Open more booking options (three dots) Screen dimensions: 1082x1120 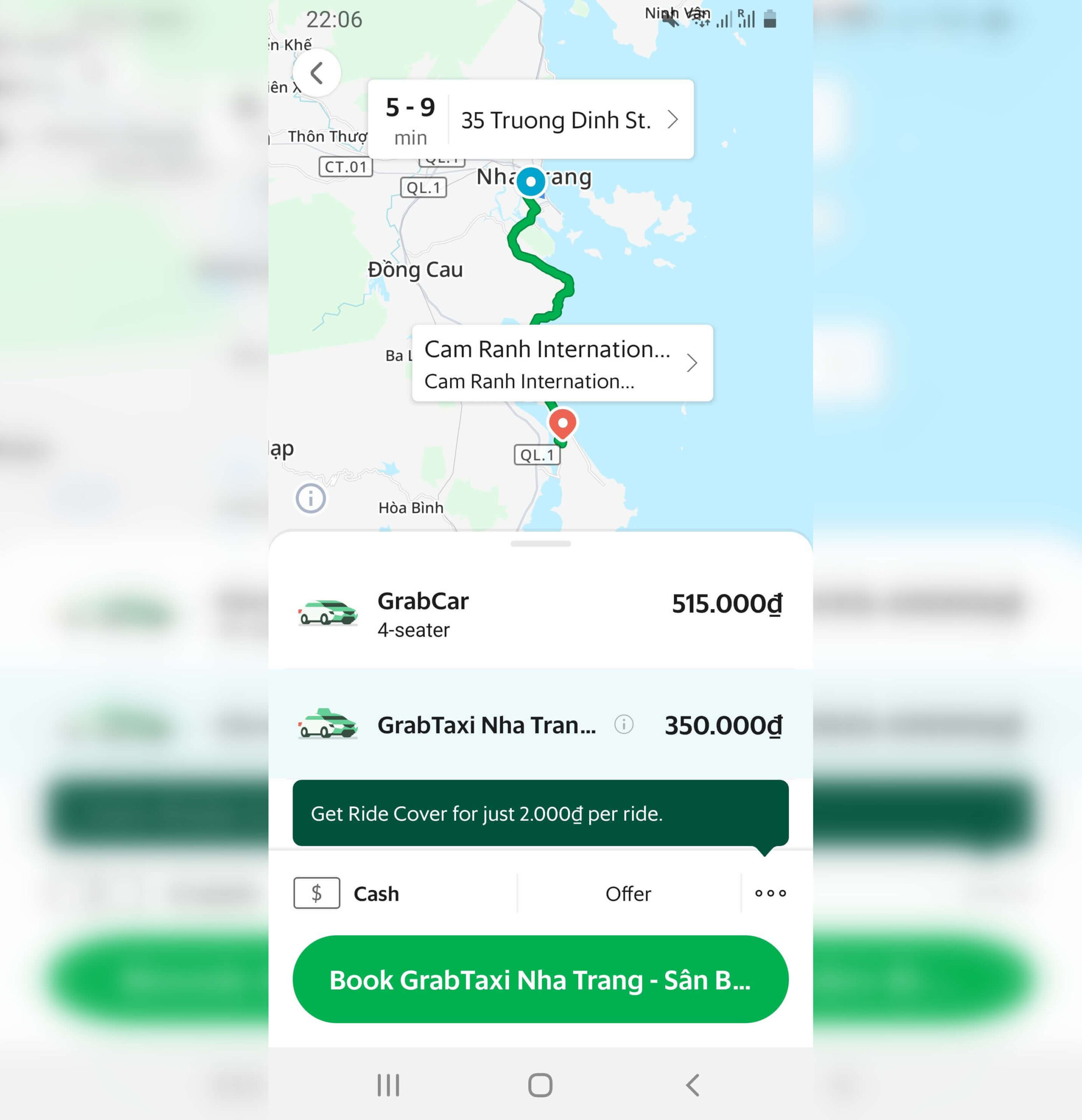[770, 893]
